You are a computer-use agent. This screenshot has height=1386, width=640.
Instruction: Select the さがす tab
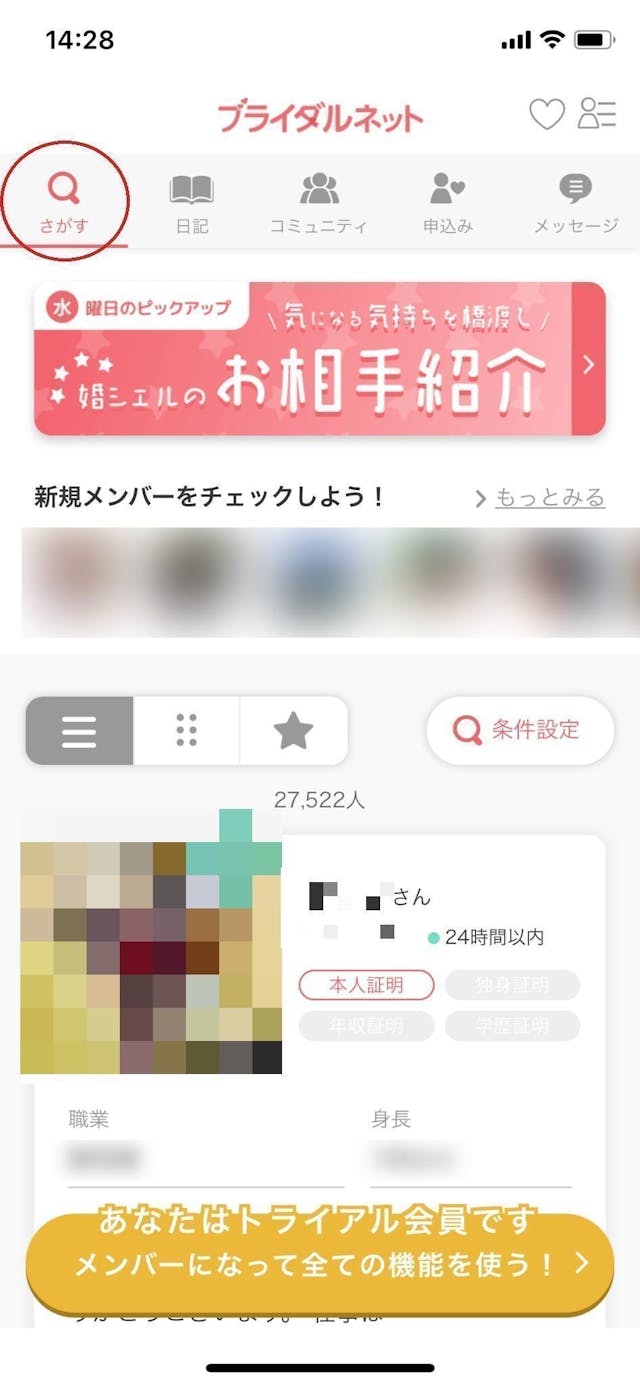click(64, 202)
